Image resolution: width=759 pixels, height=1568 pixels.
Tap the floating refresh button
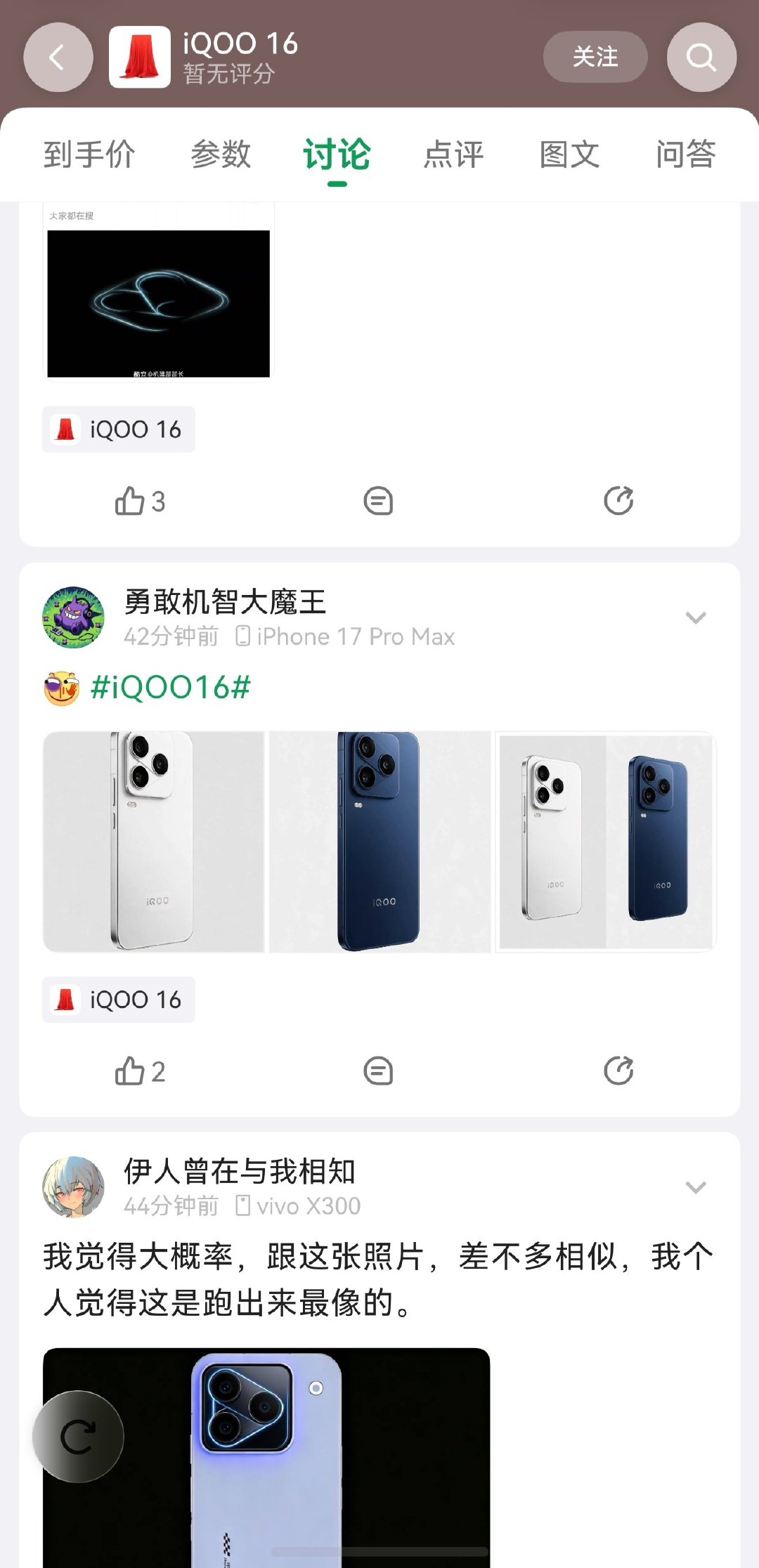tap(78, 1437)
